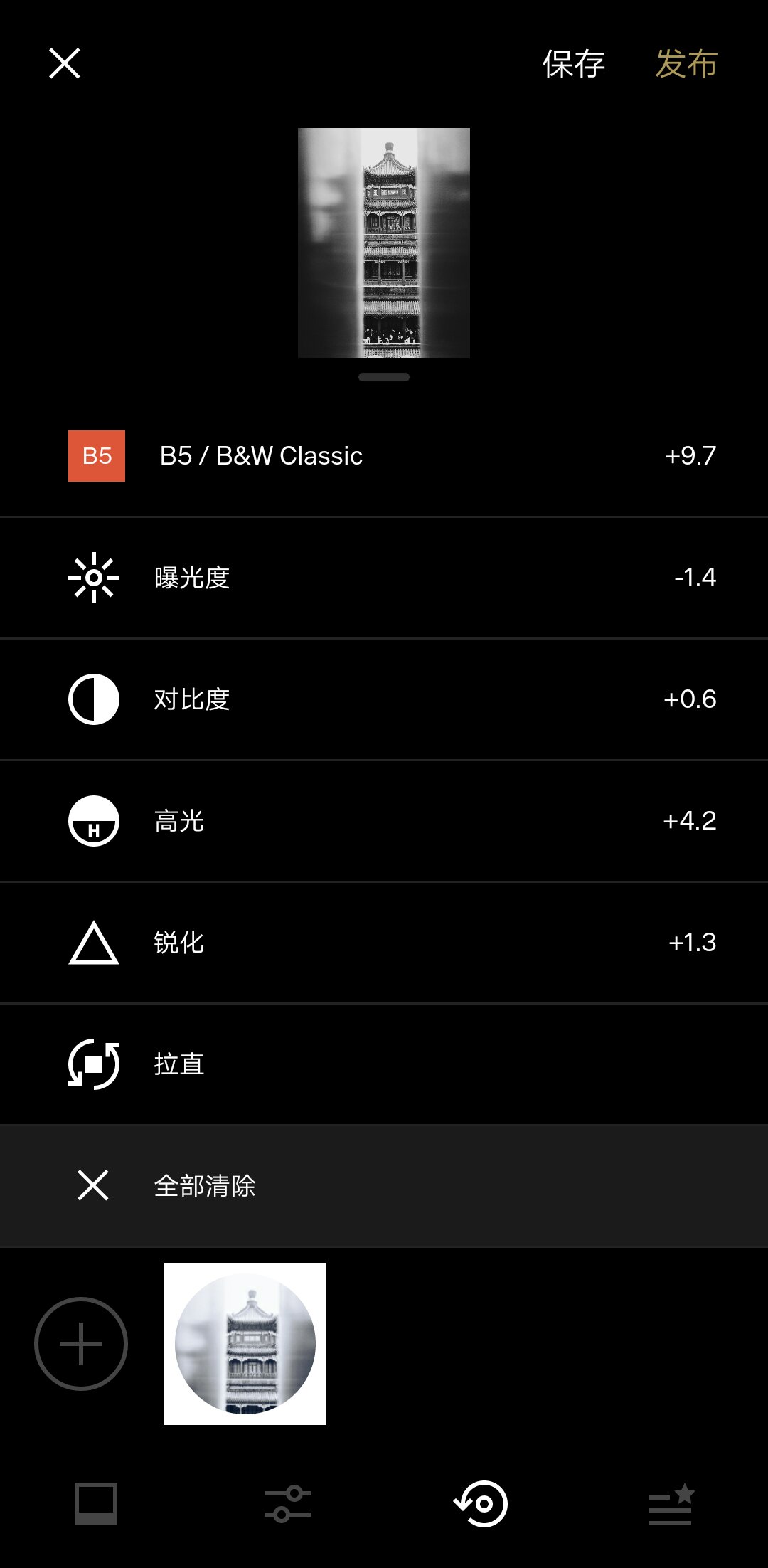
Task: Open the B5 / B&W Classic filter edit
Action: [x=384, y=456]
